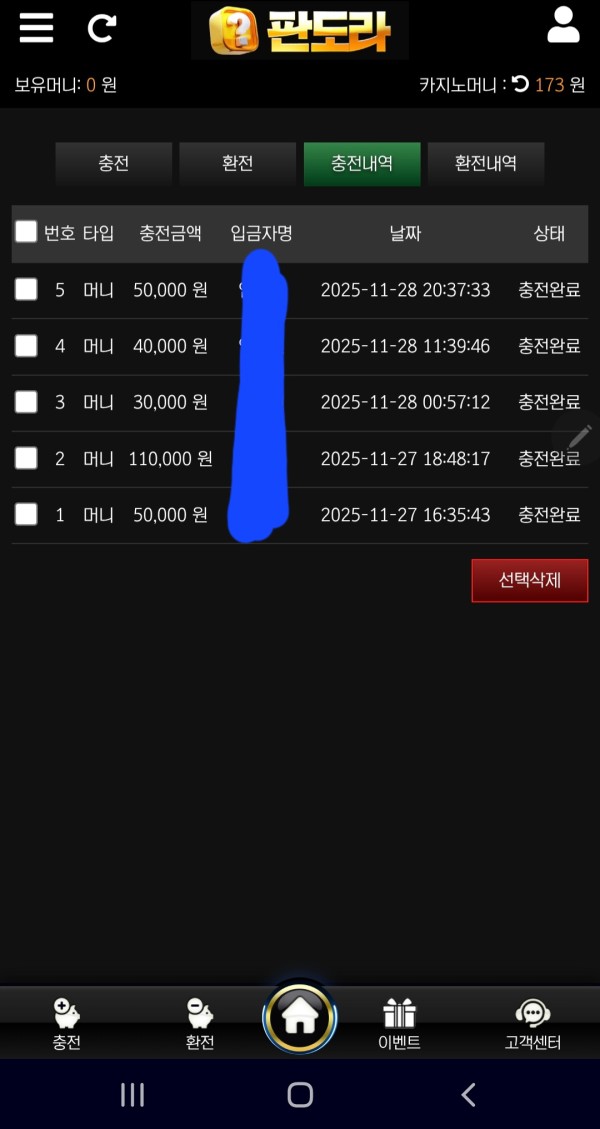
Task: Tap the system back button
Action: [x=468, y=1095]
